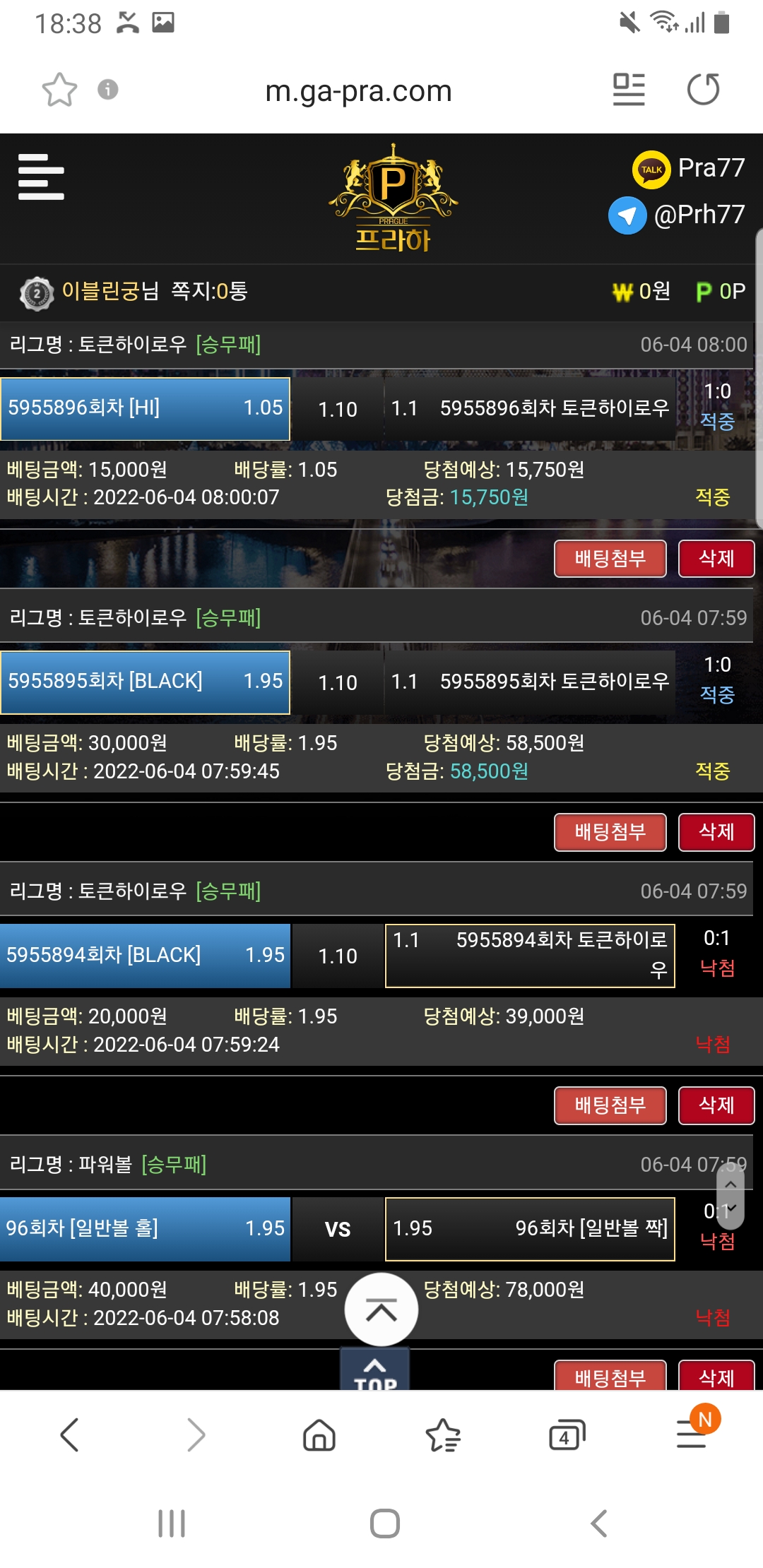Screen dimensions: 763x1568
Task: Open the reader mode icon
Action: pos(629,90)
